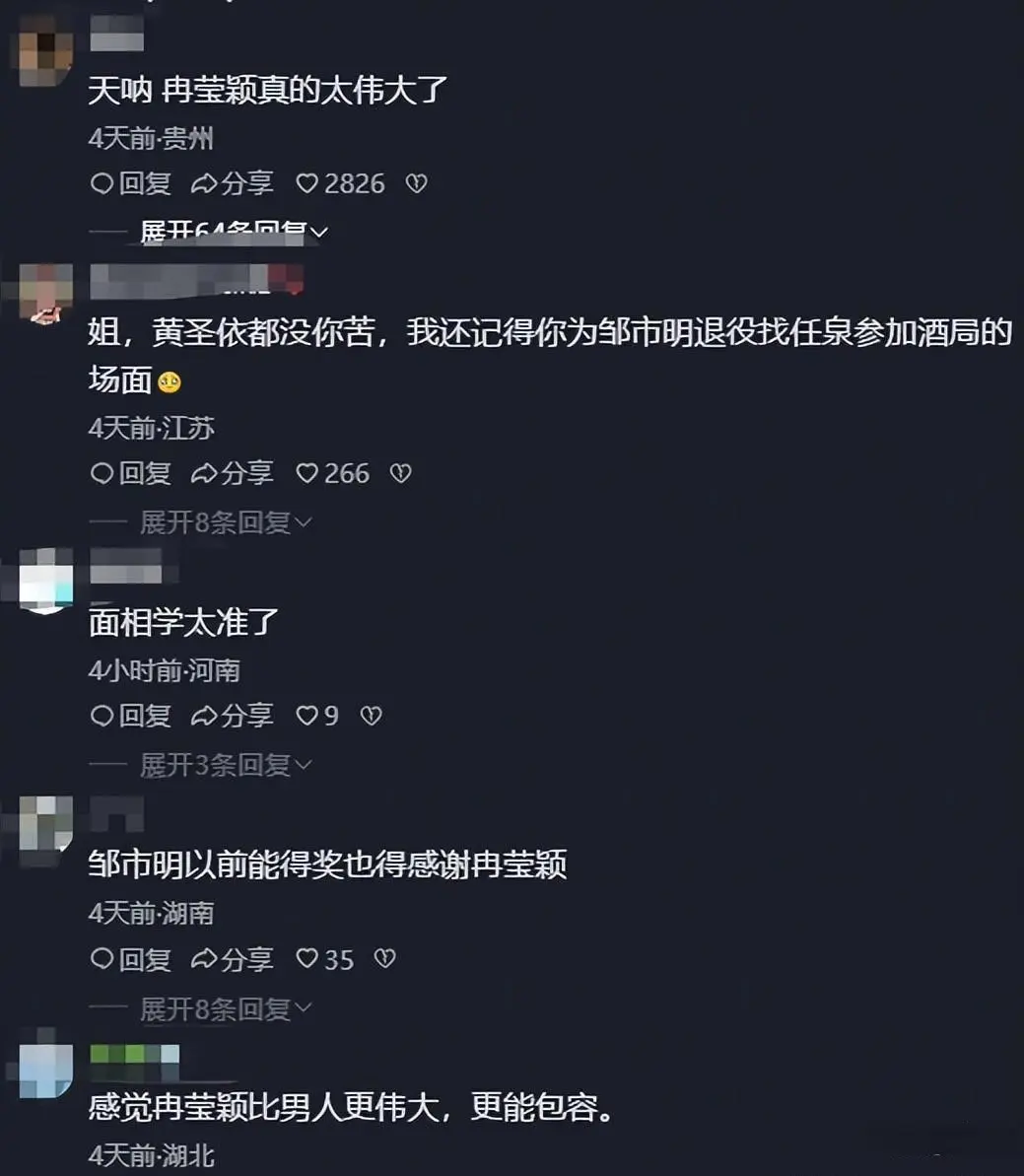Share the 湖南 comment with 35 likes
The image size is (1024, 1176).
pyautogui.click(x=233, y=959)
